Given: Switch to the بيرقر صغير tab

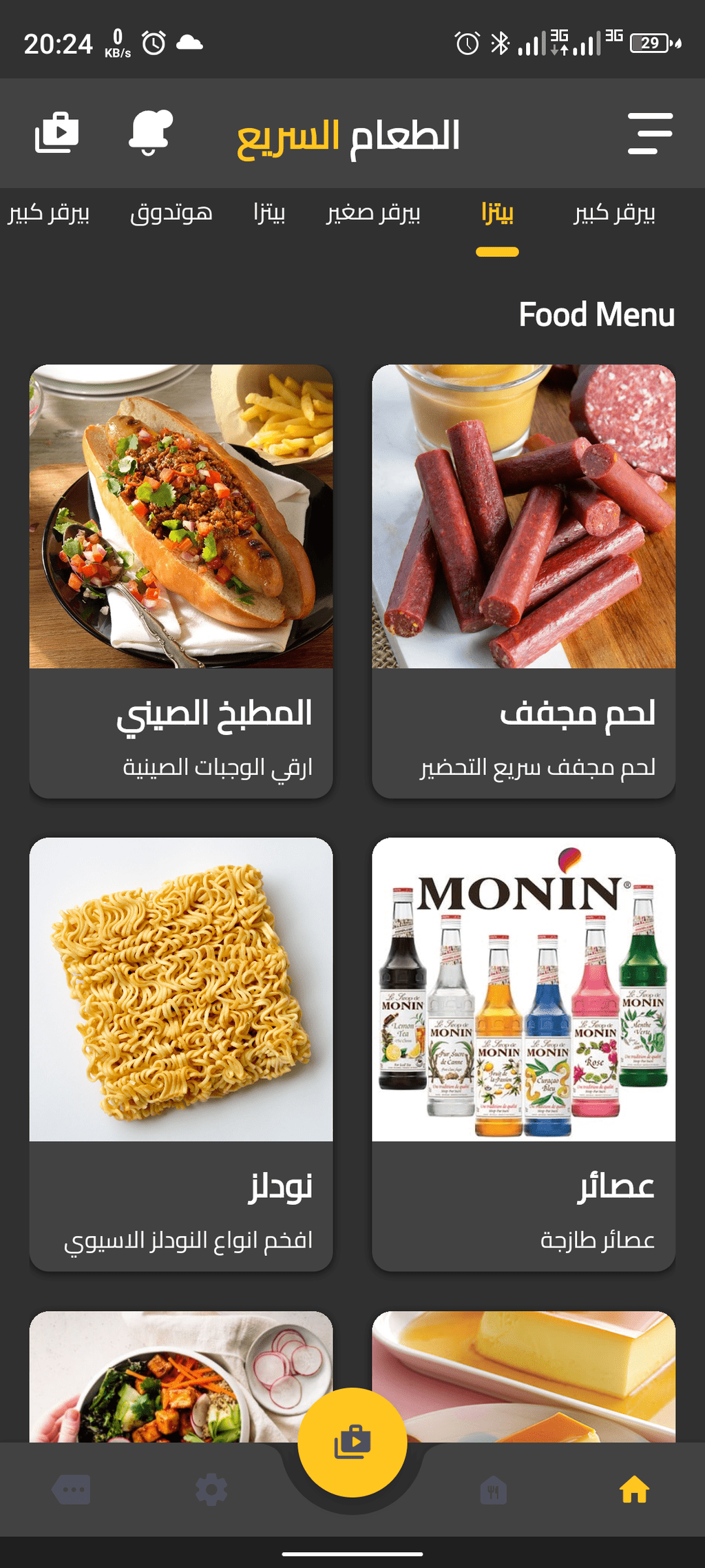Looking at the screenshot, I should point(373,214).
